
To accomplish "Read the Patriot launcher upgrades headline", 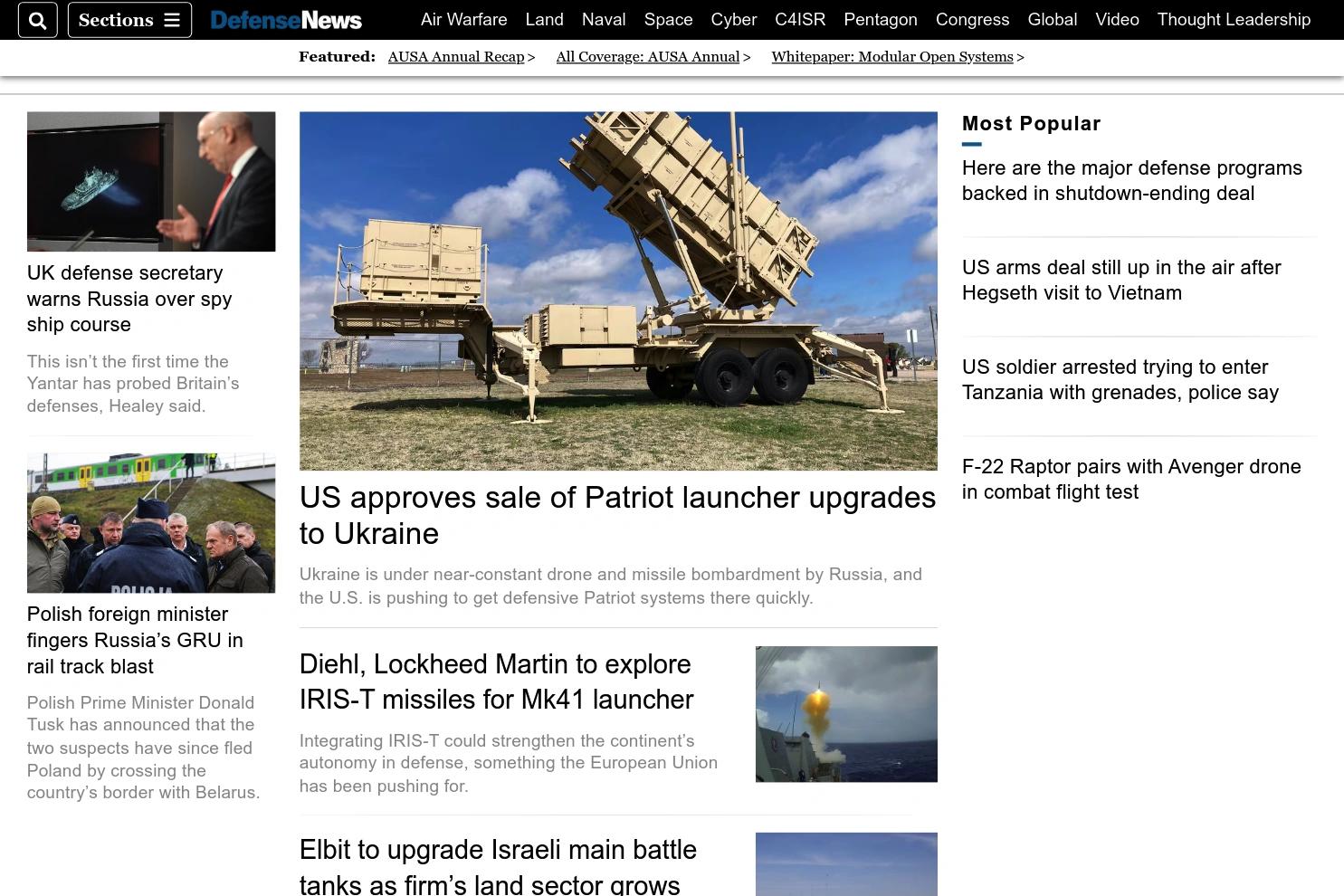I will point(617,515).
